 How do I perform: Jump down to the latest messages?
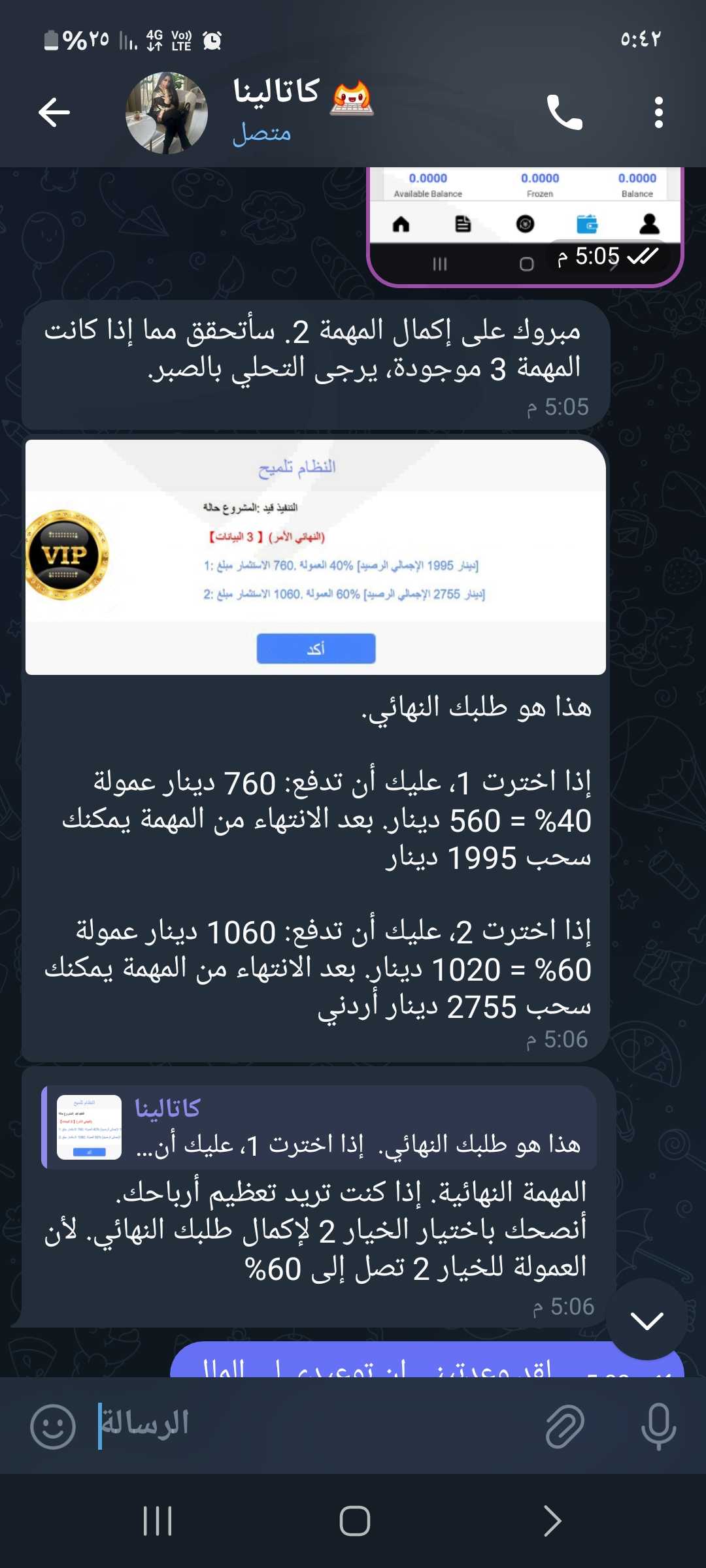click(647, 1318)
